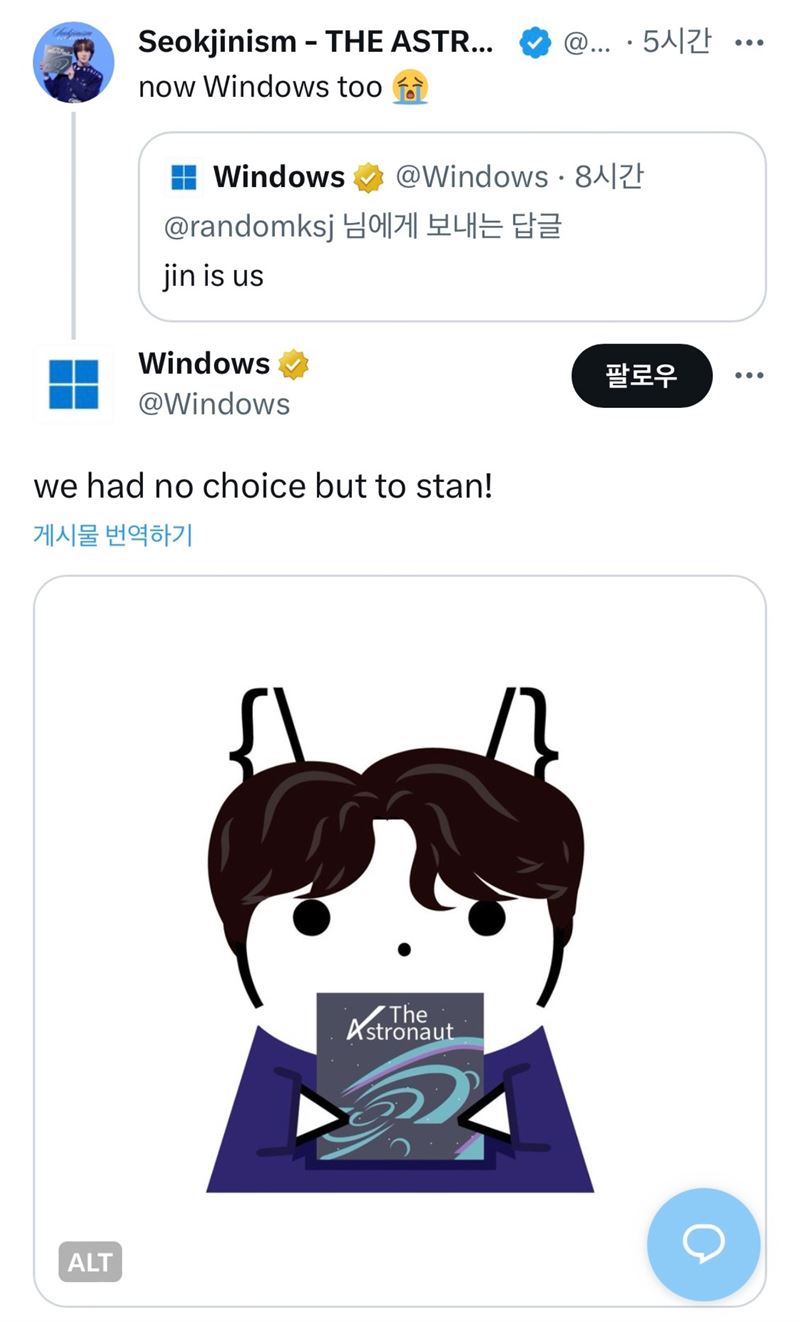
Task: Follow the Windows account
Action: pyautogui.click(x=641, y=376)
